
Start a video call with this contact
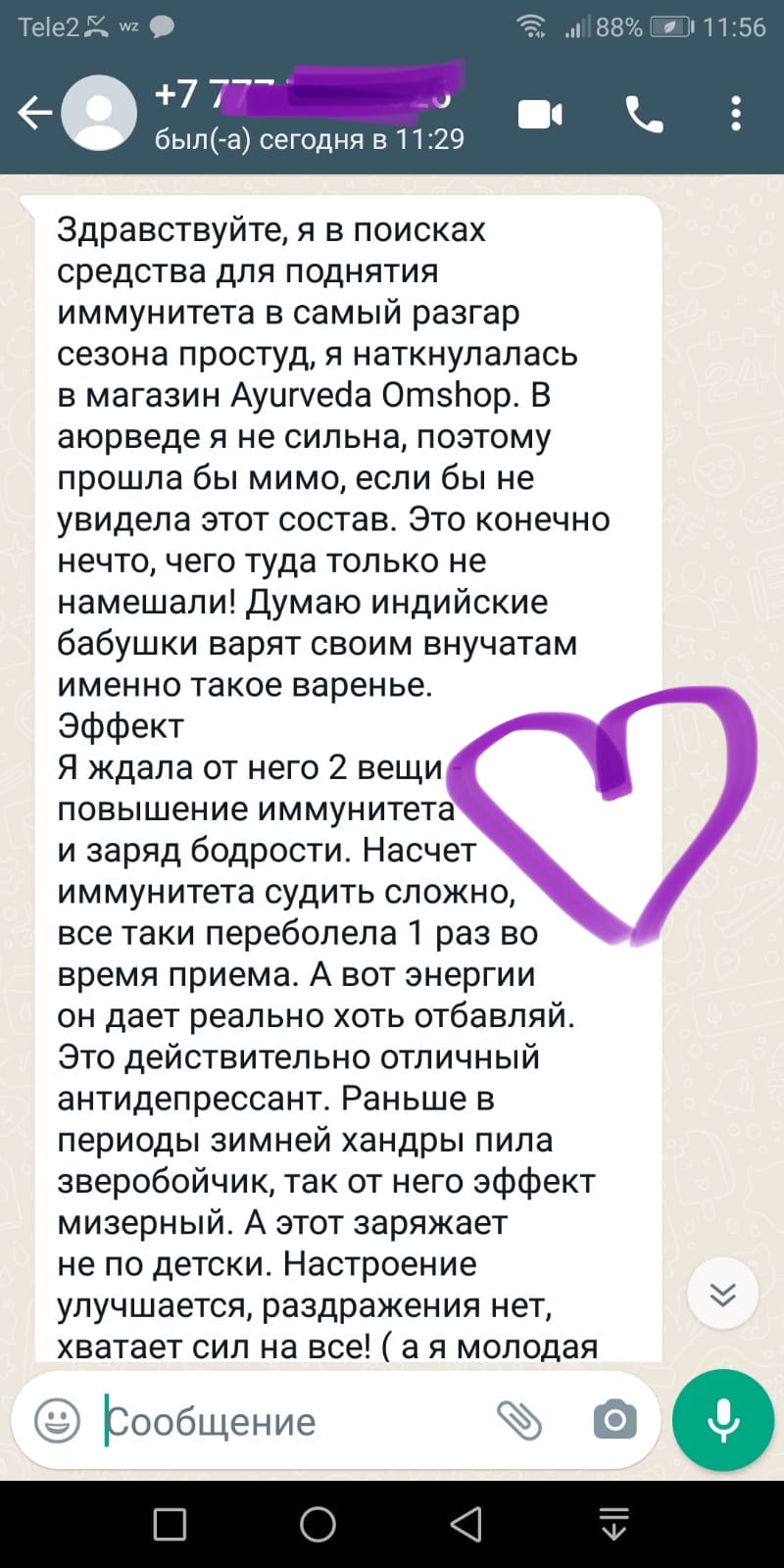(540, 115)
